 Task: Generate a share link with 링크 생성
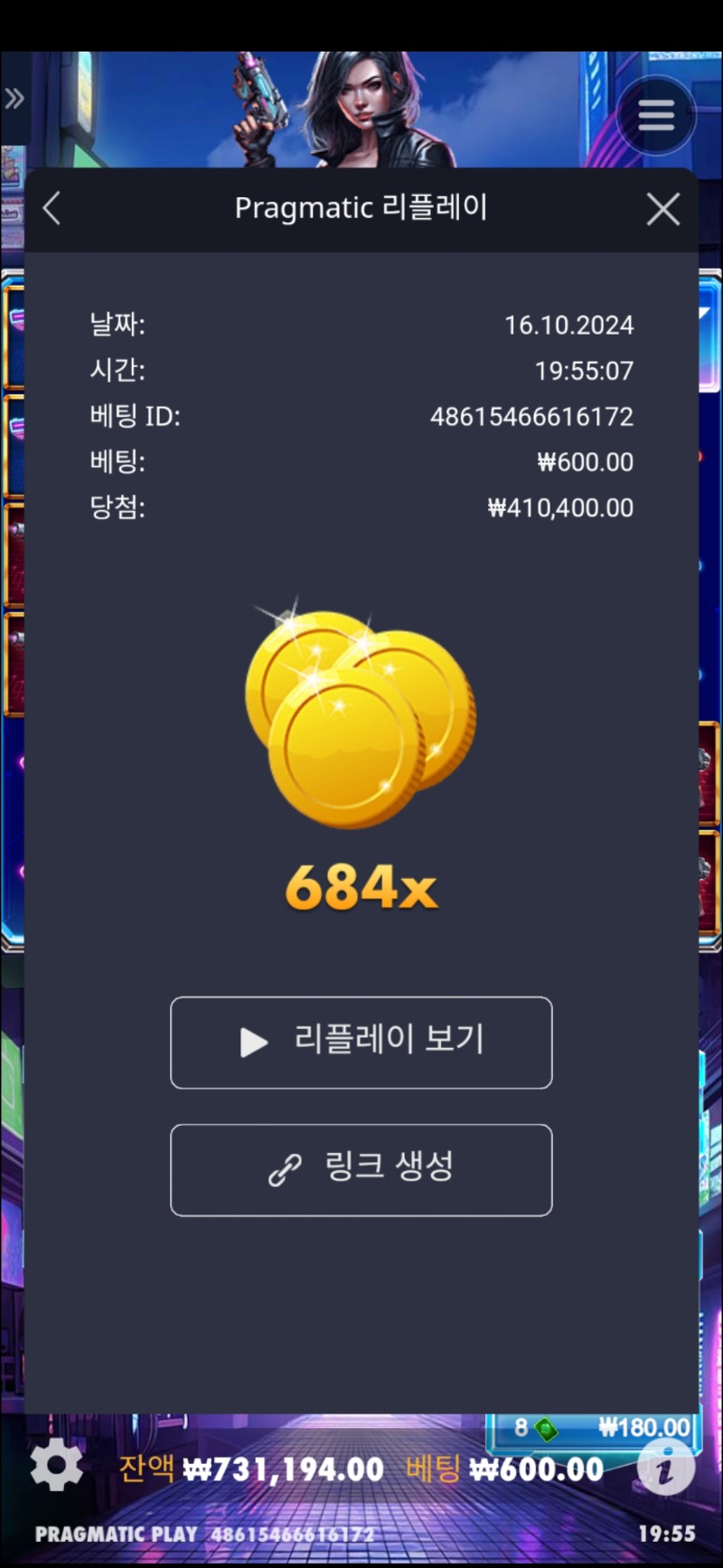(361, 1169)
